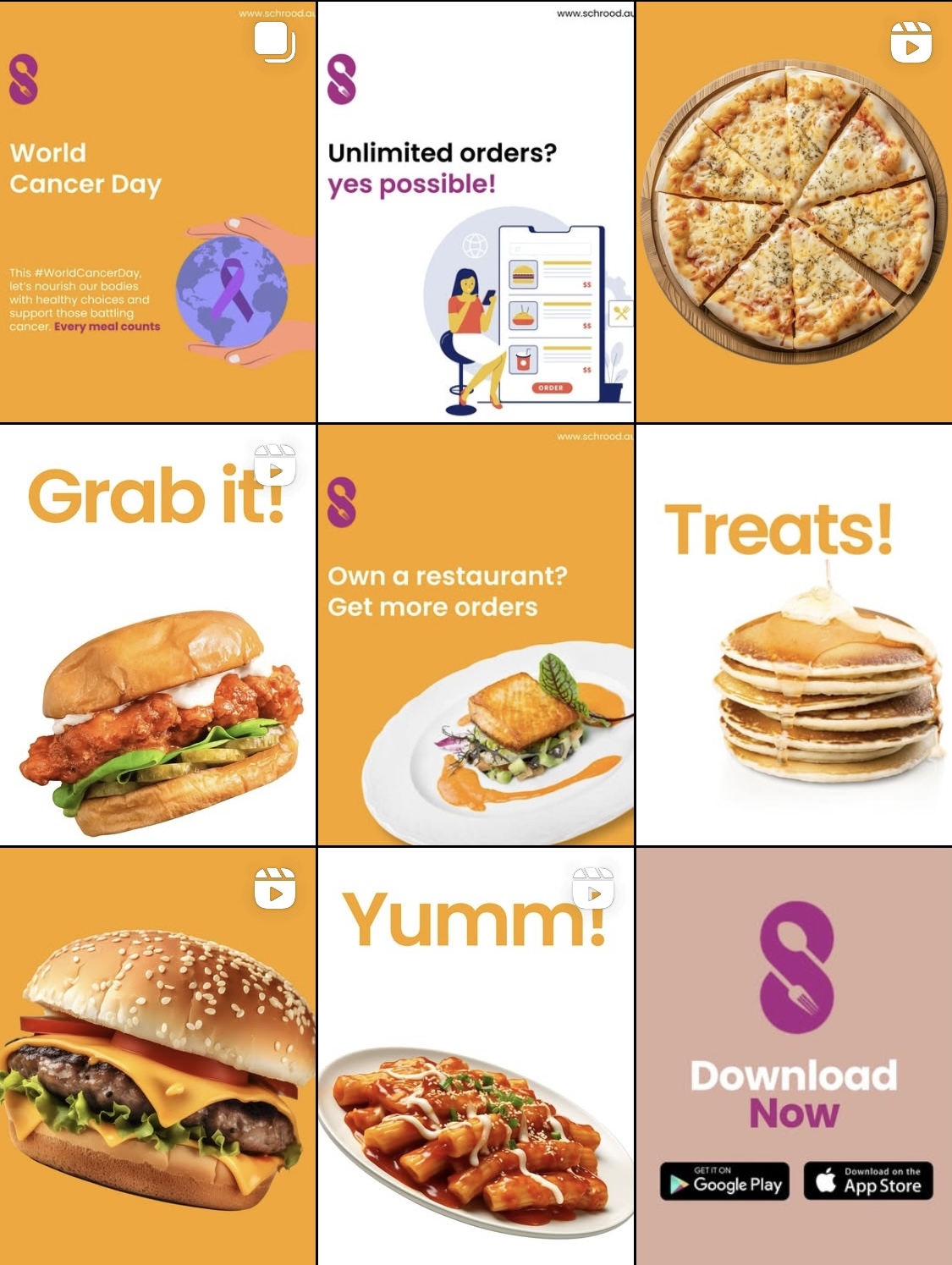View the 'Download Now' post
Image resolution: width=952 pixels, height=1265 pixels.
point(794,1056)
